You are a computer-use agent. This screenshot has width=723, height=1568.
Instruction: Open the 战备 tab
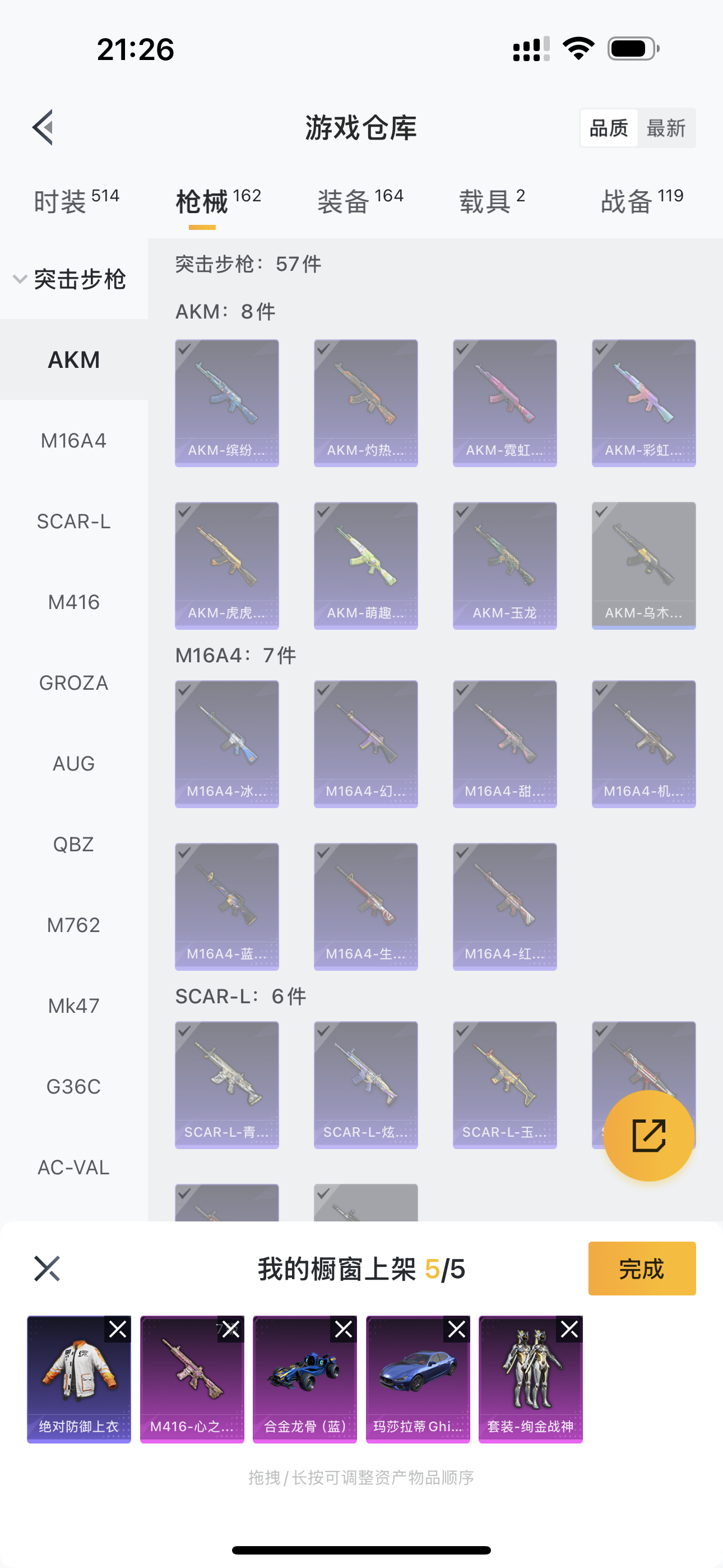pos(641,201)
